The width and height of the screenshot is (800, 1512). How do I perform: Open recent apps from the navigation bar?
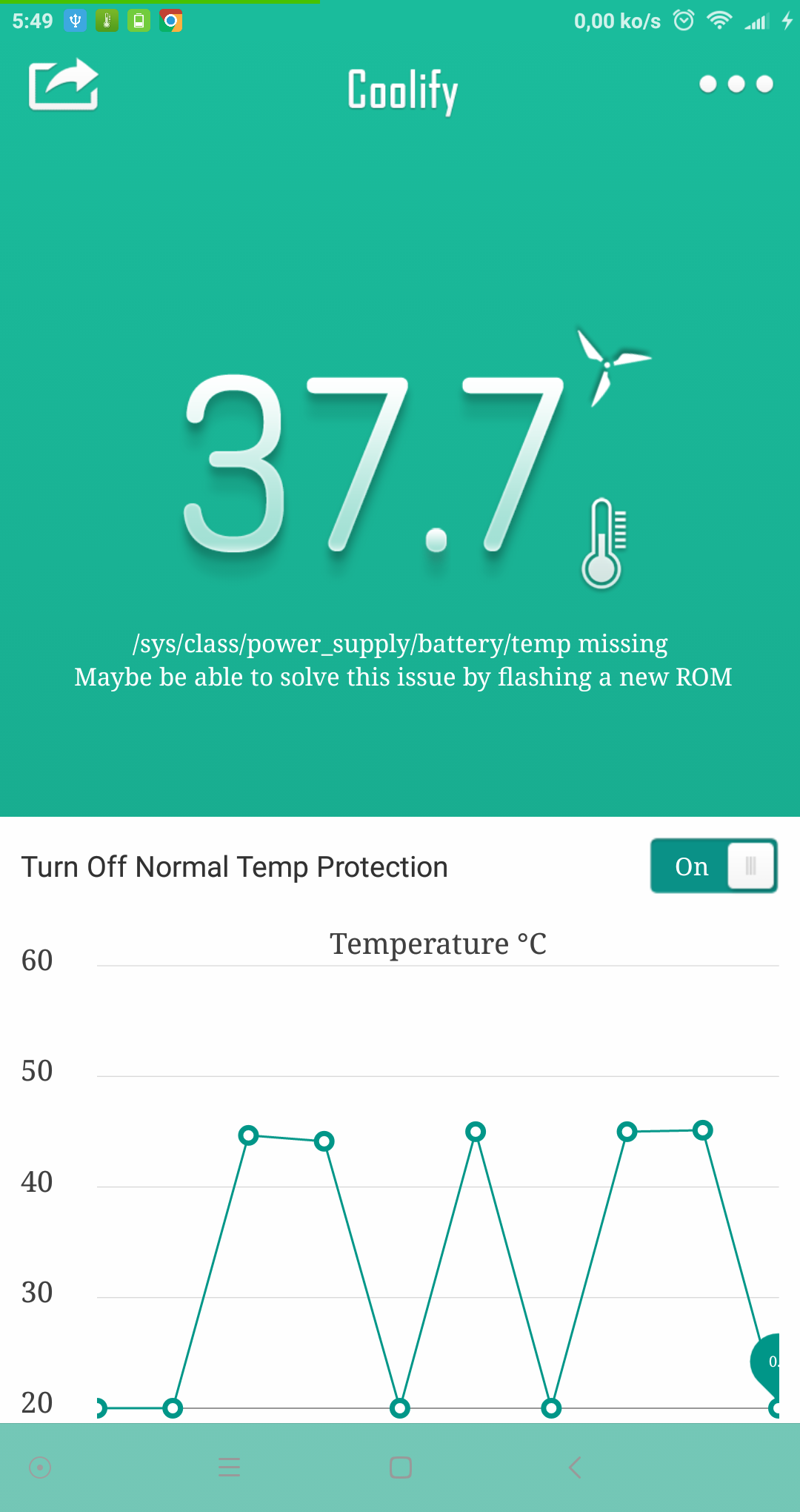(230, 1468)
